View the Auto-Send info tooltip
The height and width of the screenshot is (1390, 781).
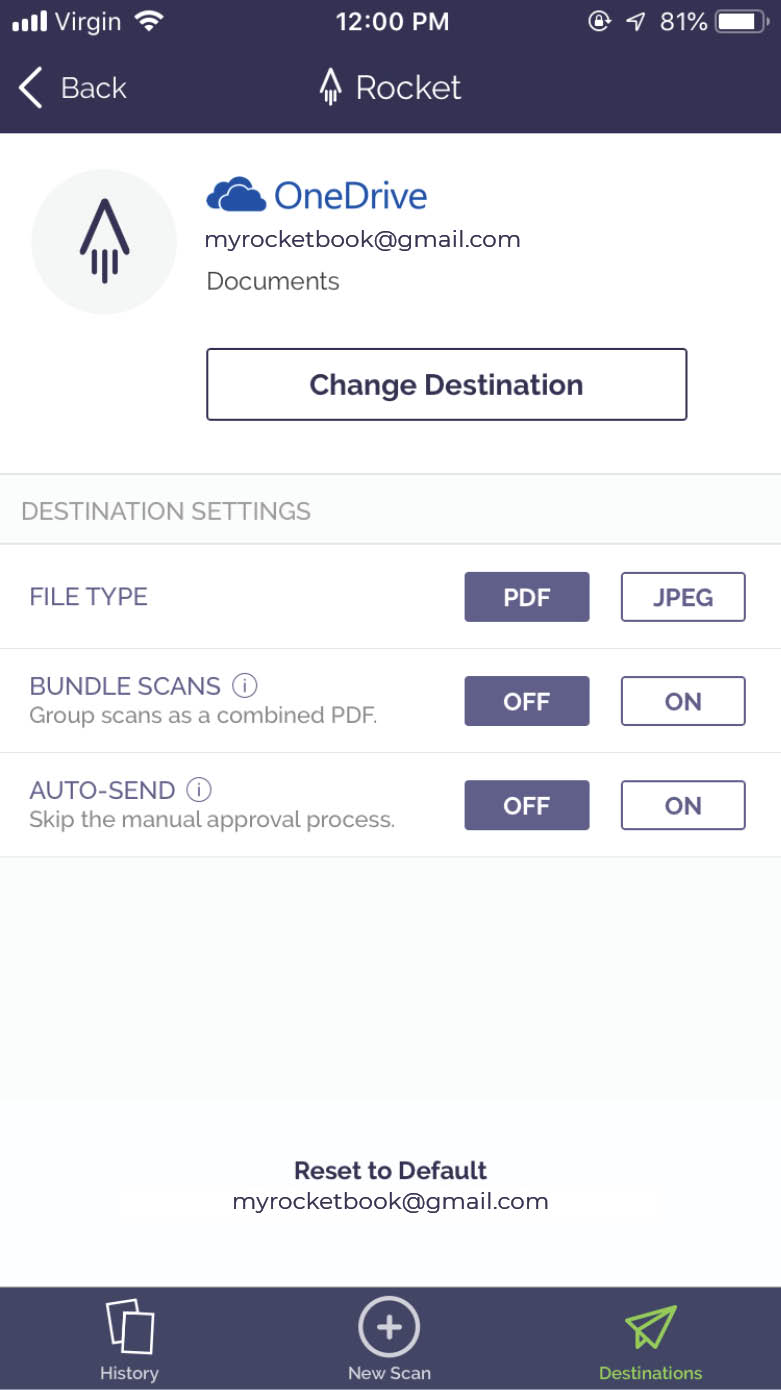pos(200,790)
